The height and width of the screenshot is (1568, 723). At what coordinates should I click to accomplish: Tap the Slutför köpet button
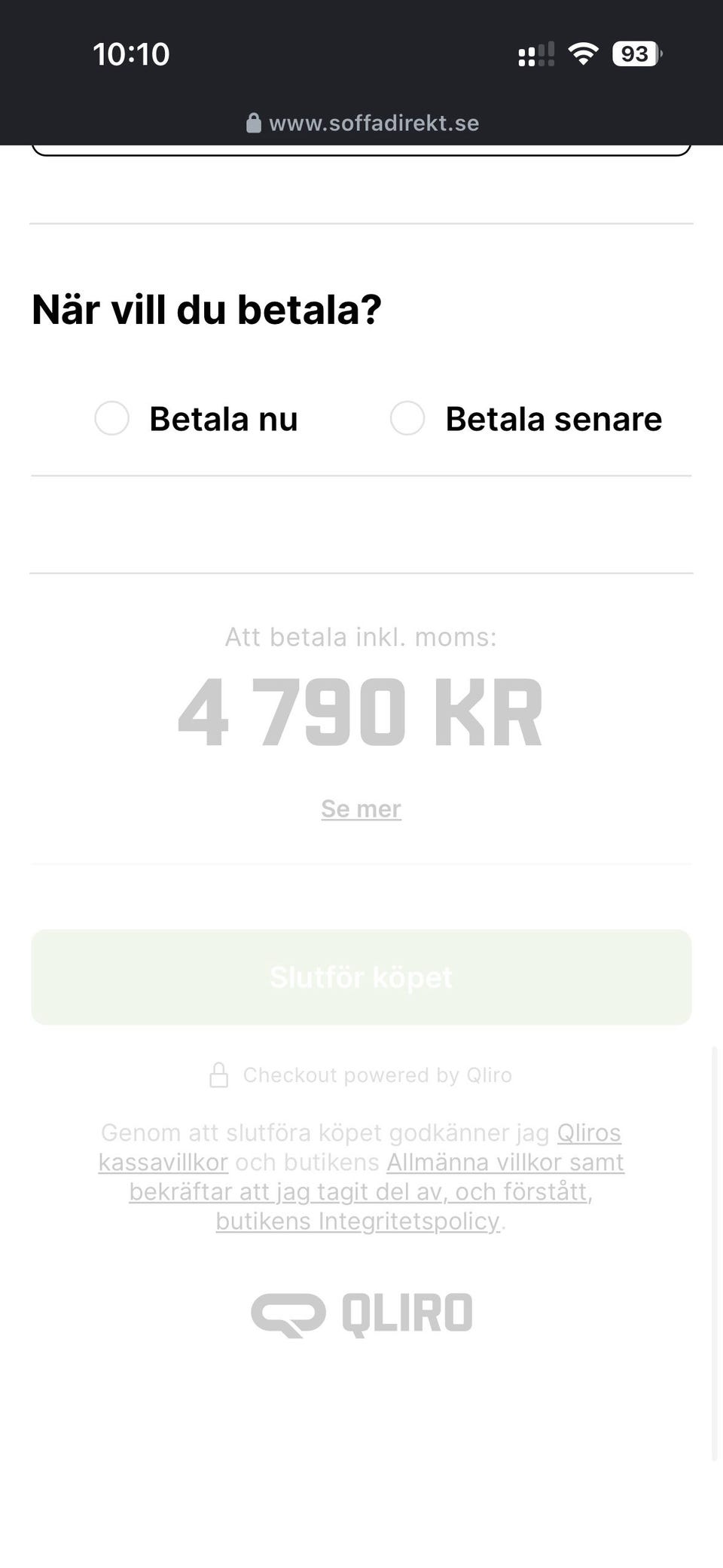361,977
